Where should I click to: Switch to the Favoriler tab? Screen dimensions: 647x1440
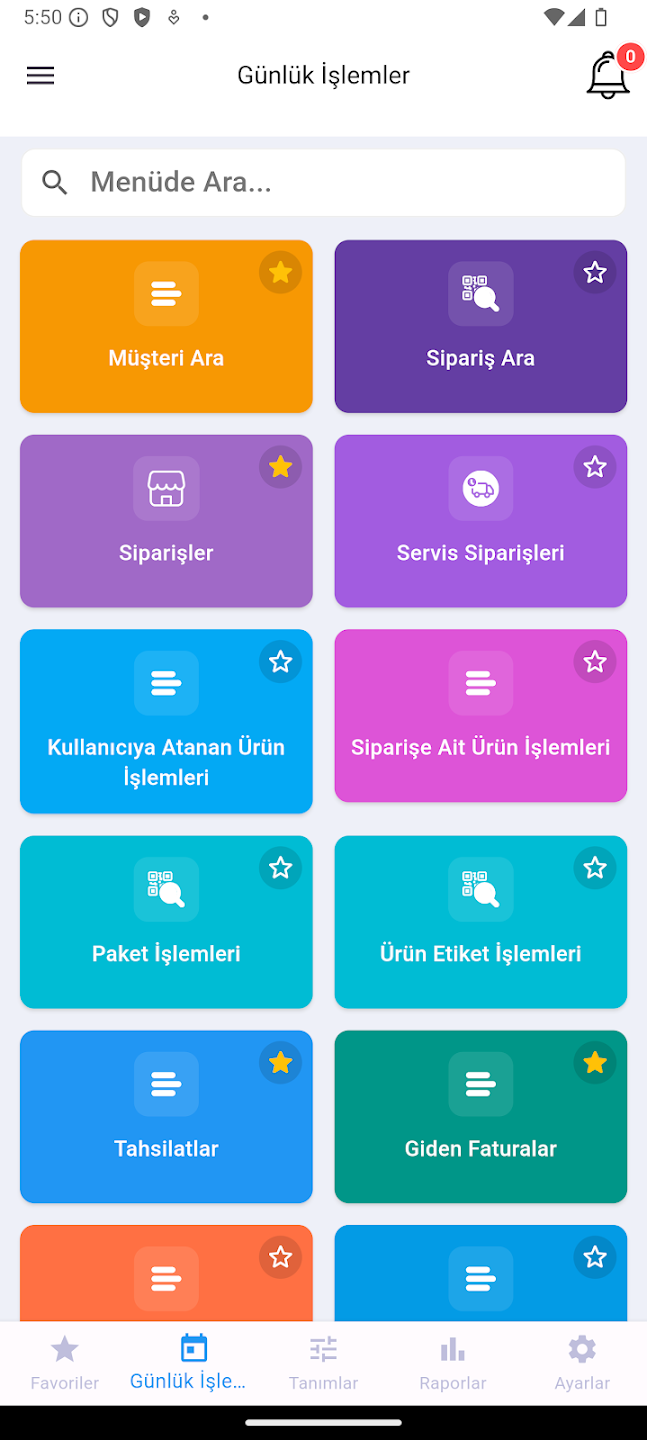65,1363
